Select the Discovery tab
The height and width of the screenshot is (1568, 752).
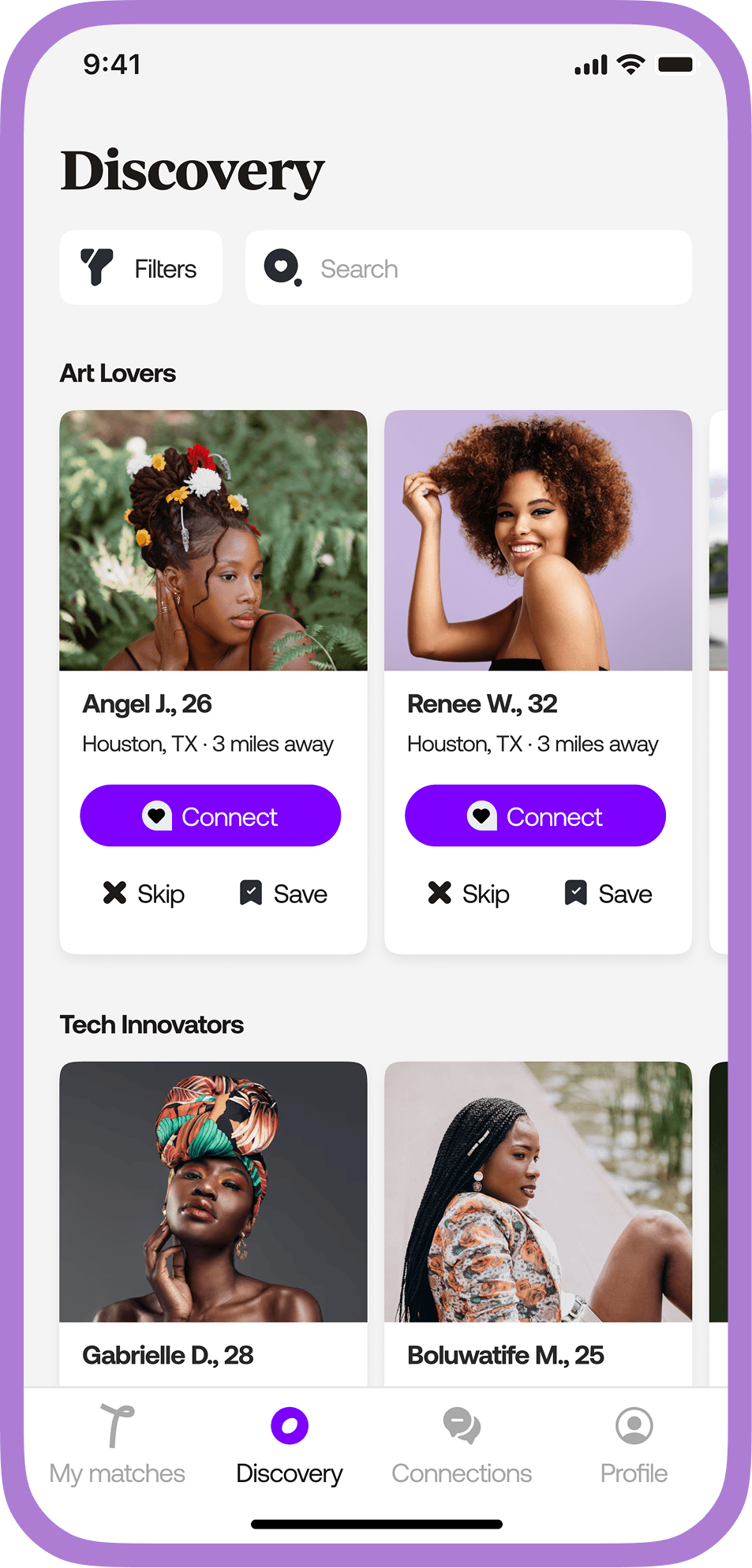click(290, 1445)
